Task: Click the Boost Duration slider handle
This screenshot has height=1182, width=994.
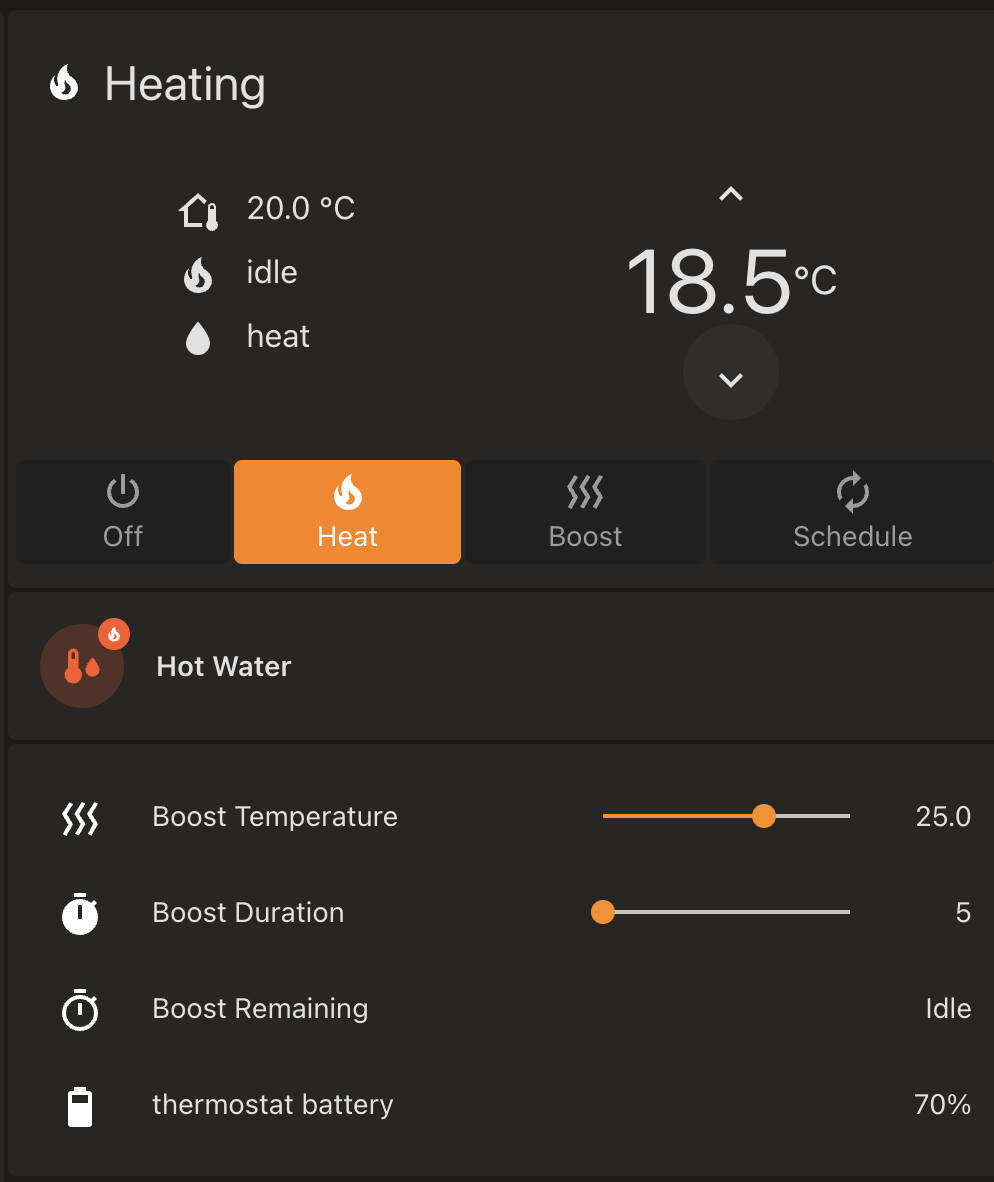Action: click(x=604, y=912)
